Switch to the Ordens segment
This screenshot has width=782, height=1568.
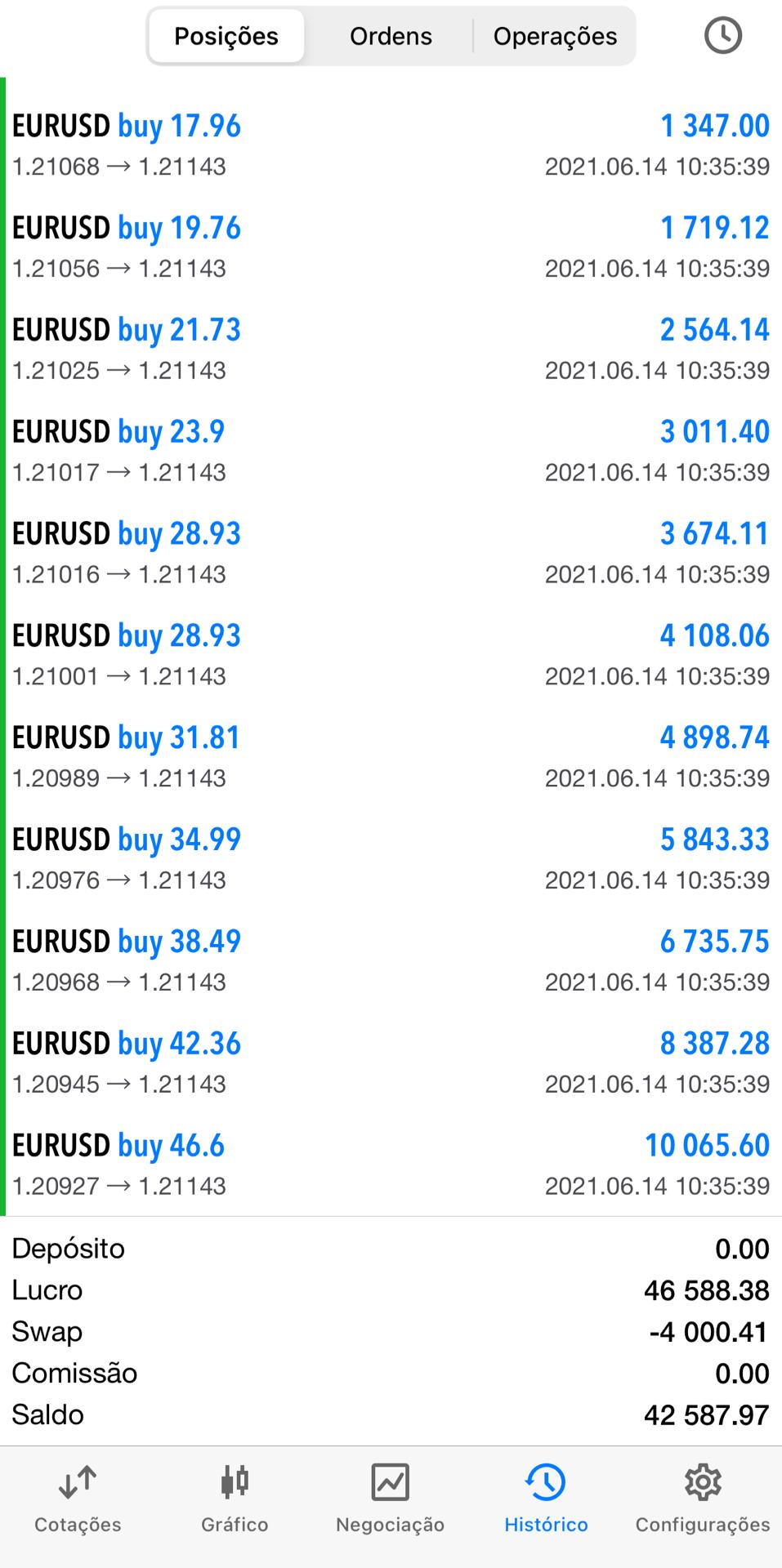tap(391, 36)
